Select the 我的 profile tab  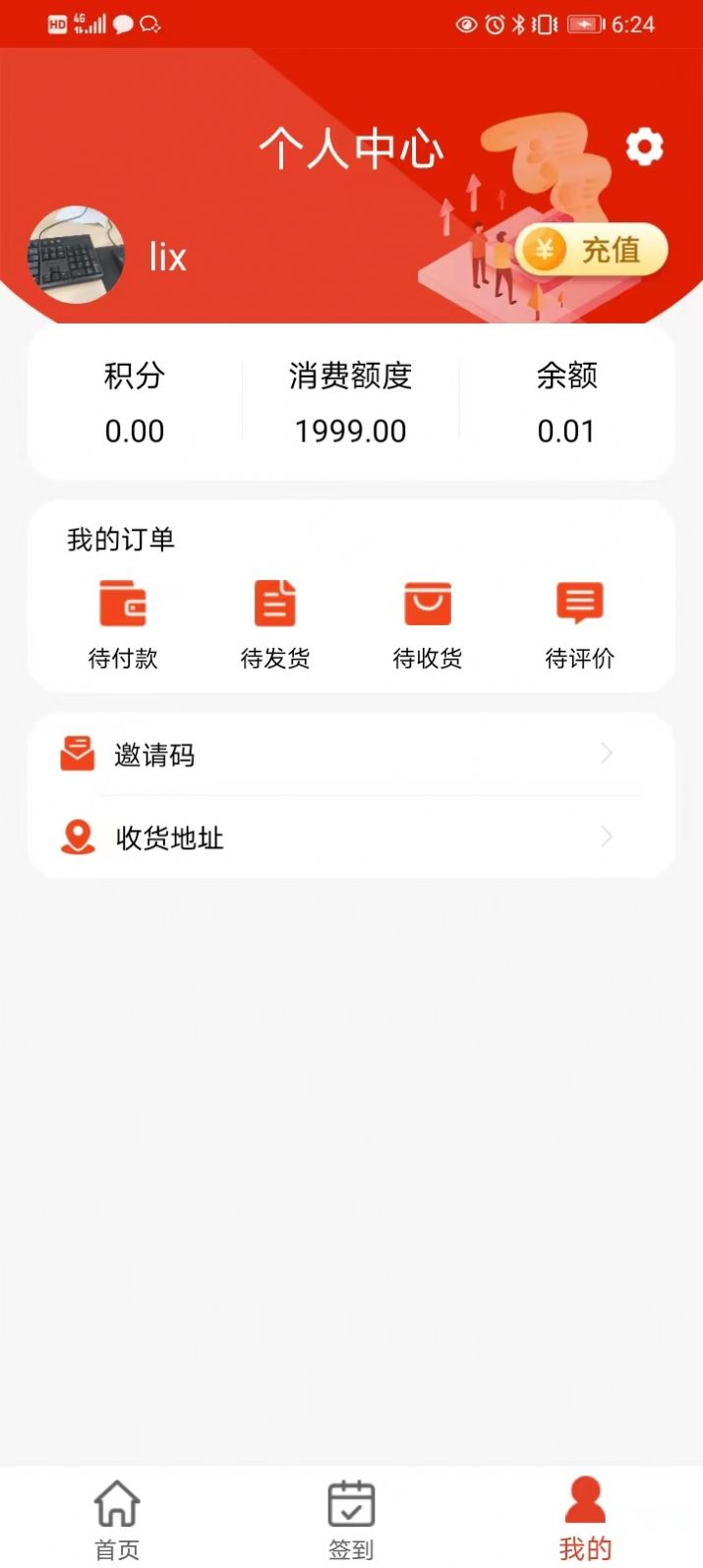[585, 1519]
